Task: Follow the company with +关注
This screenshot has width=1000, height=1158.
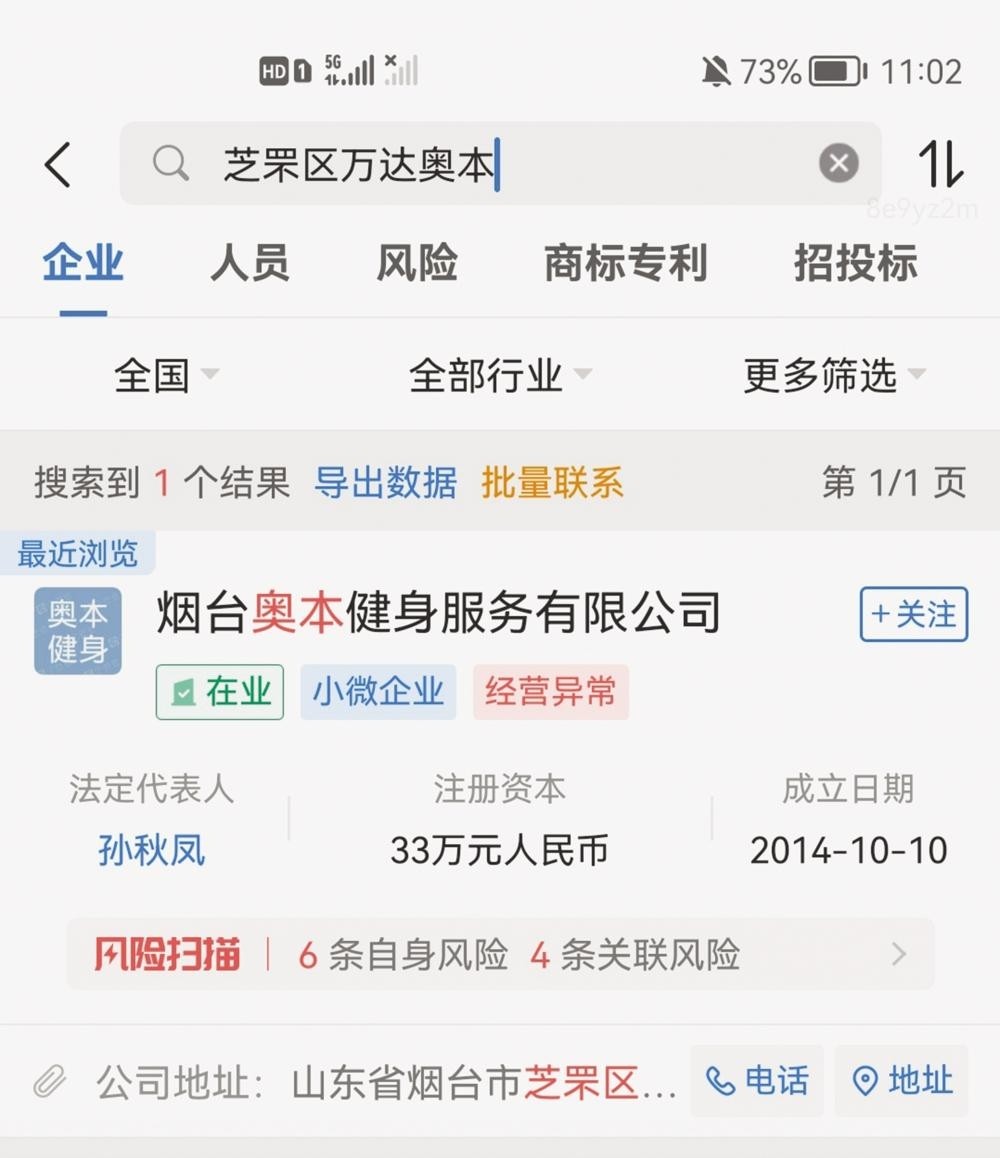Action: click(x=913, y=614)
